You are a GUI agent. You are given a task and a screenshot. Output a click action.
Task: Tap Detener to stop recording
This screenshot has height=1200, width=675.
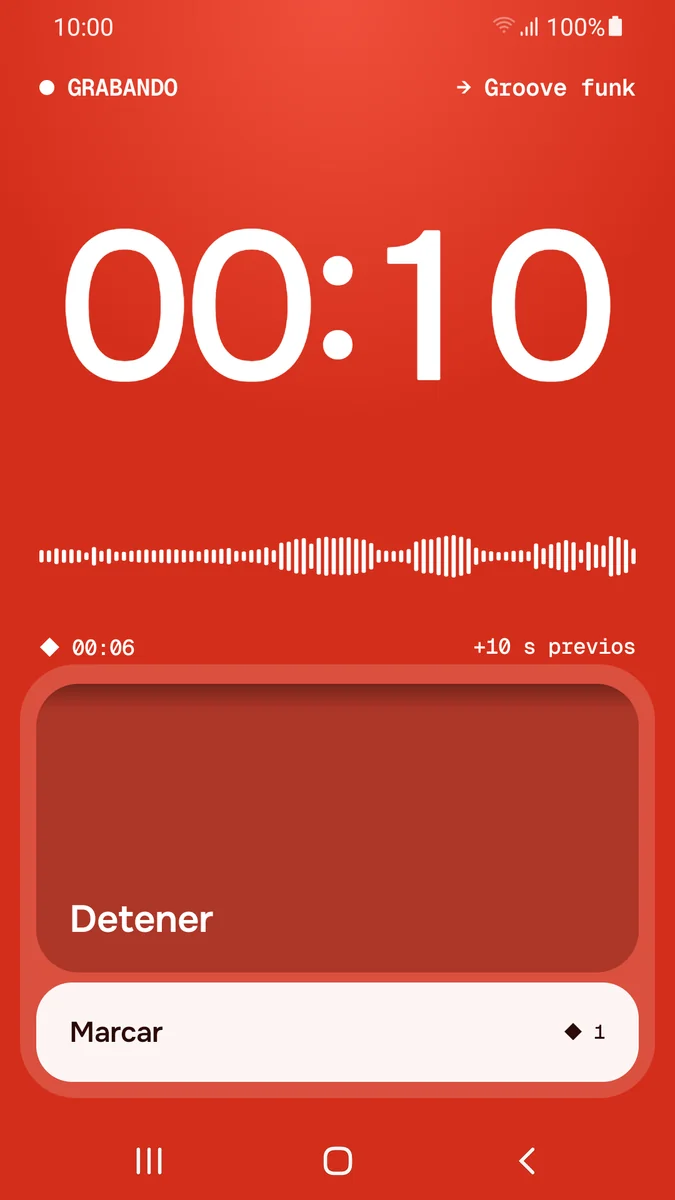(x=337, y=828)
